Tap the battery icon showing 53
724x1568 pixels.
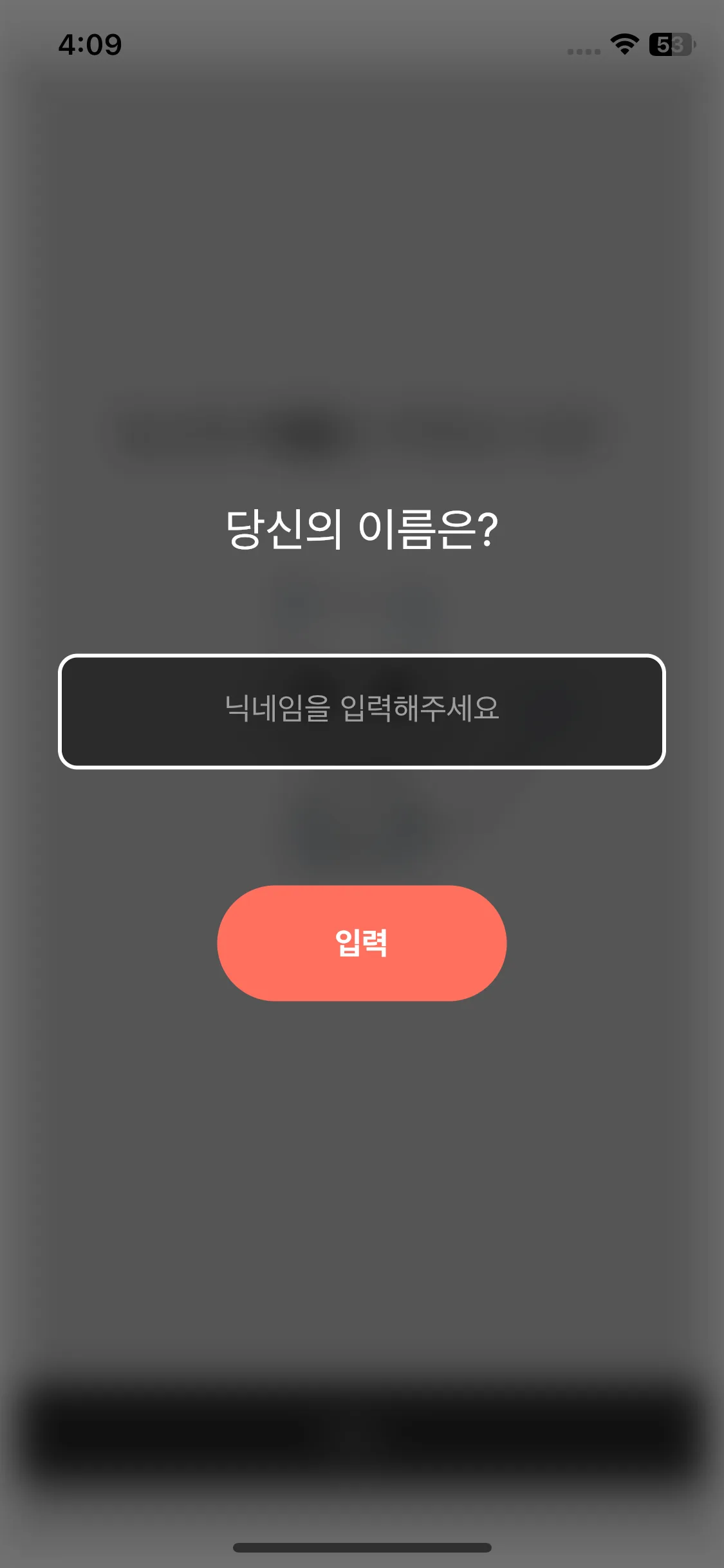point(671,44)
